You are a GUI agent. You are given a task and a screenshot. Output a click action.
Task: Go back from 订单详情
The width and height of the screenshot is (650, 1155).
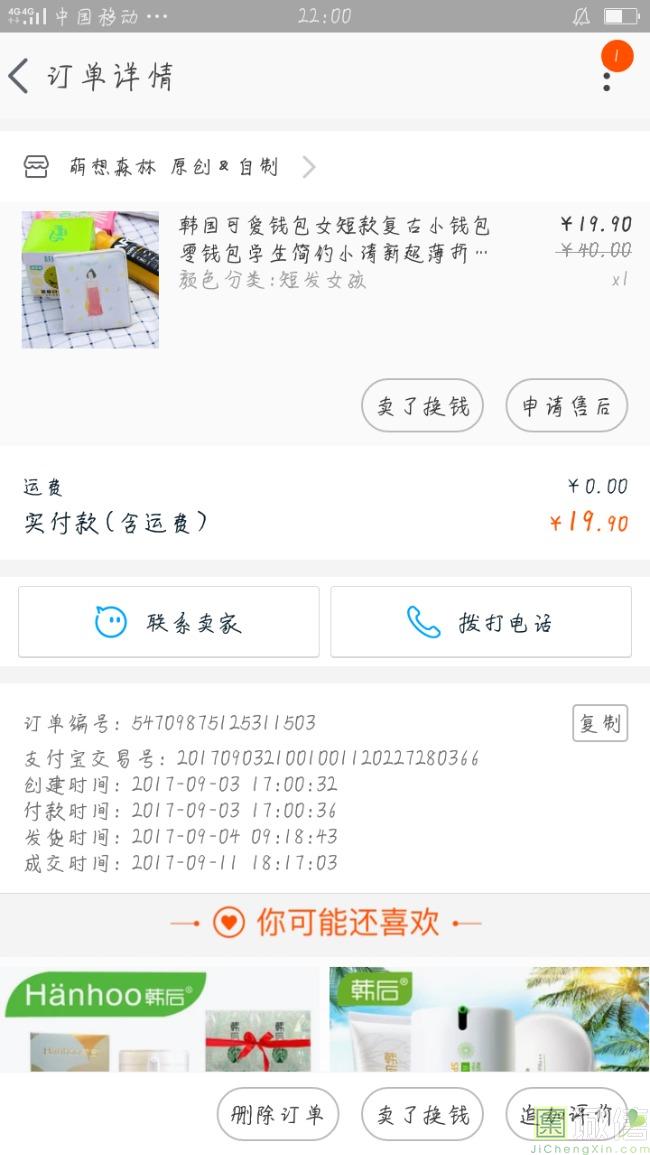click(20, 77)
